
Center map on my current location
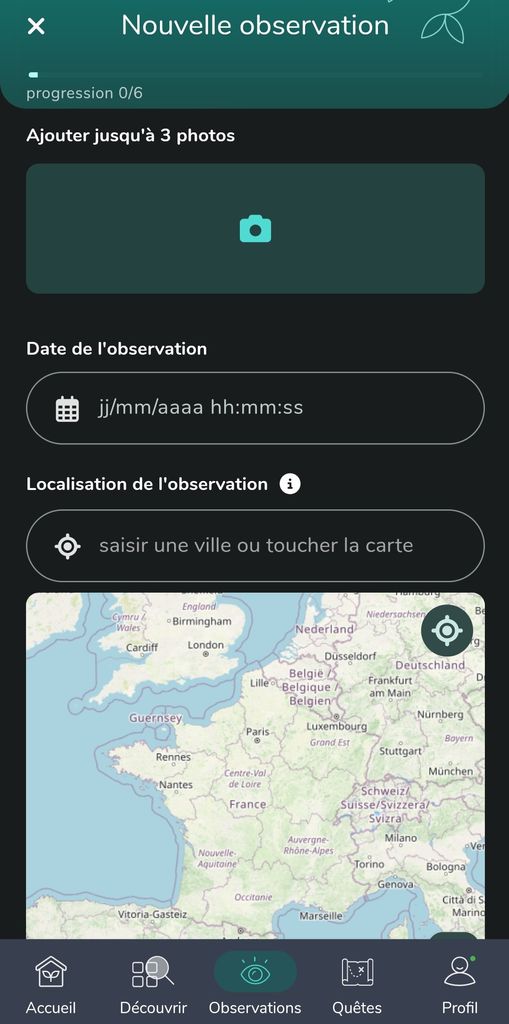(x=447, y=630)
